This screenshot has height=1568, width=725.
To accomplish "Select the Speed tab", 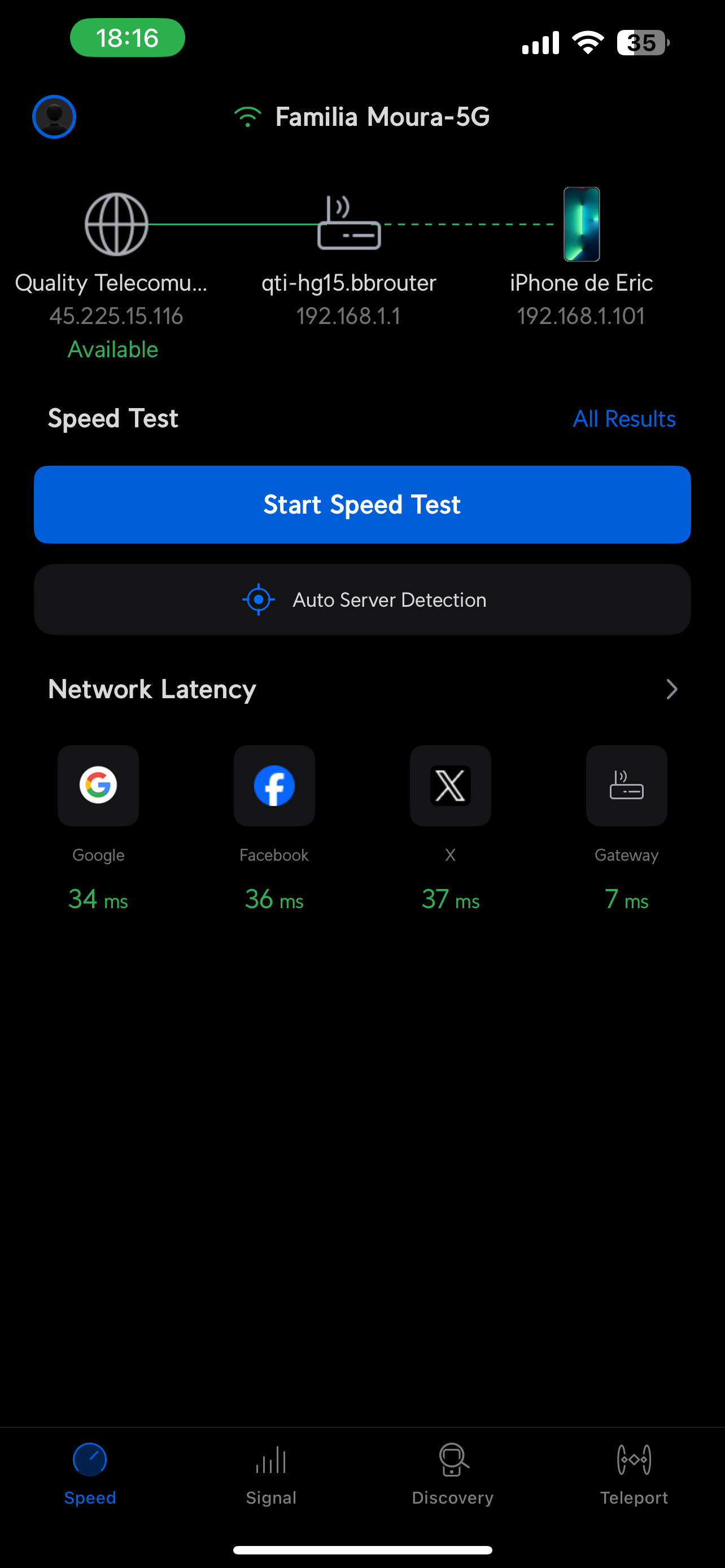I will click(90, 1474).
